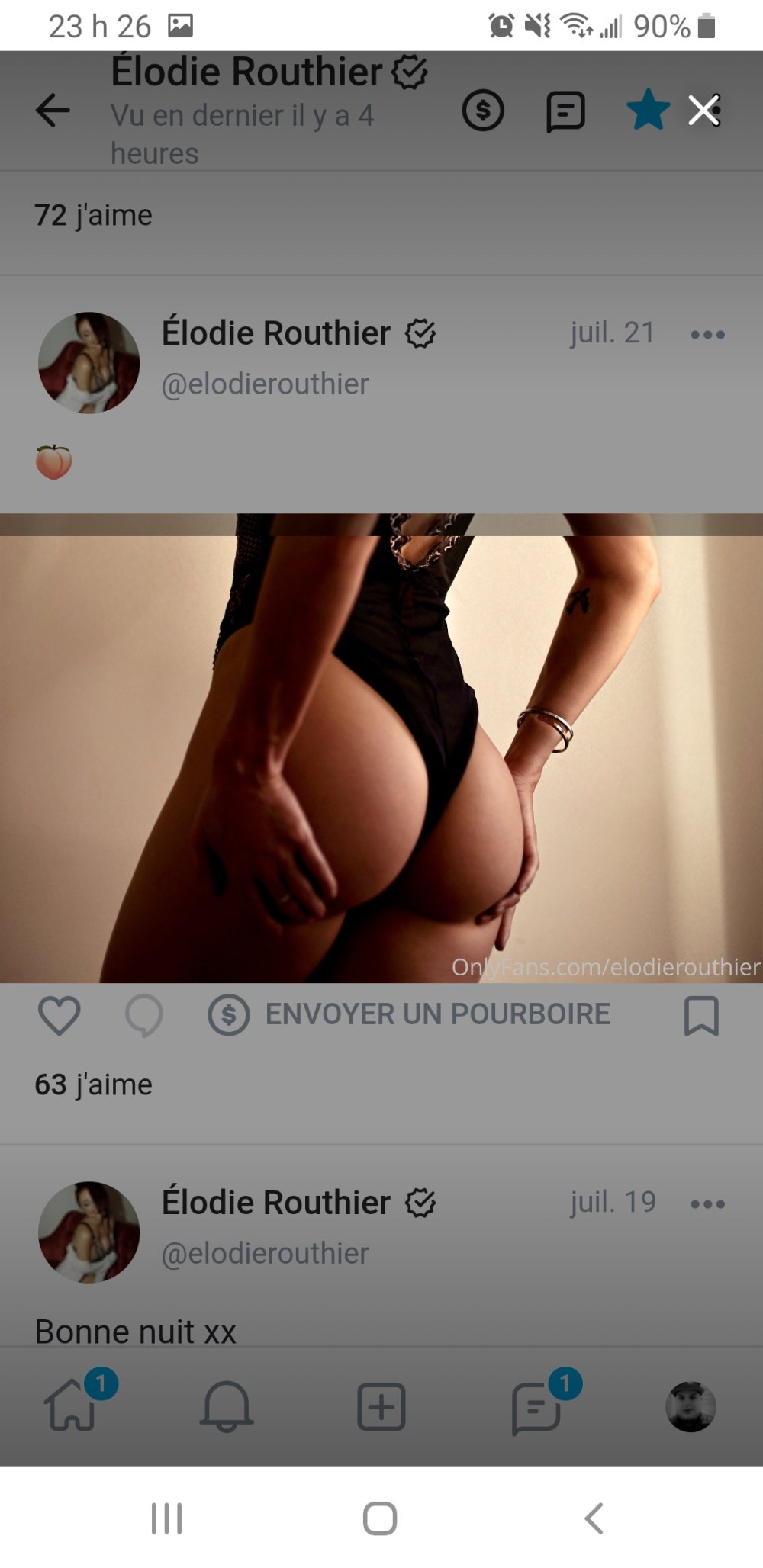Open the message icon in the header
Screen dimensions: 763x1568
point(565,112)
